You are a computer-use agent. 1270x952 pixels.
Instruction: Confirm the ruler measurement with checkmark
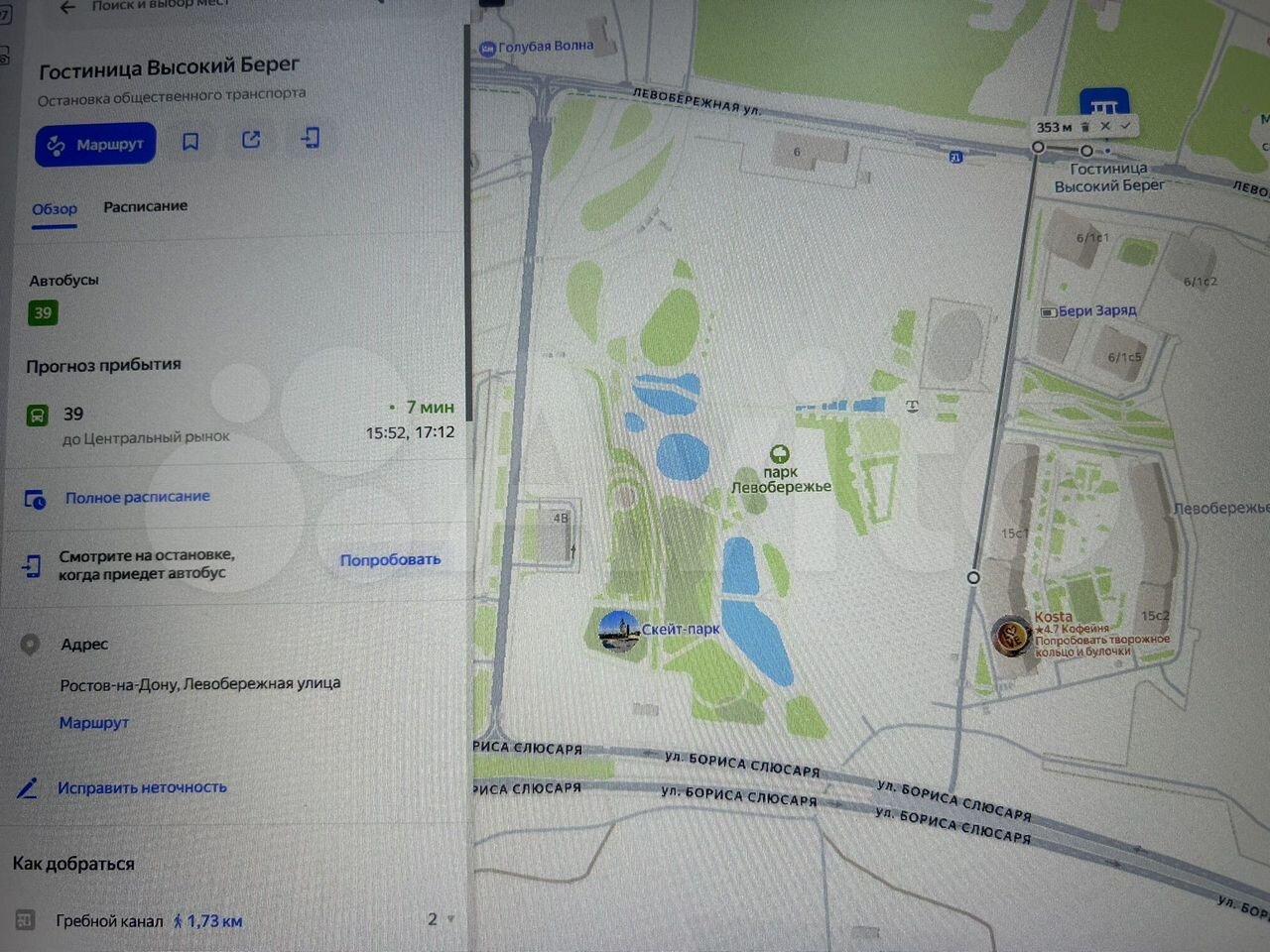tap(1125, 126)
